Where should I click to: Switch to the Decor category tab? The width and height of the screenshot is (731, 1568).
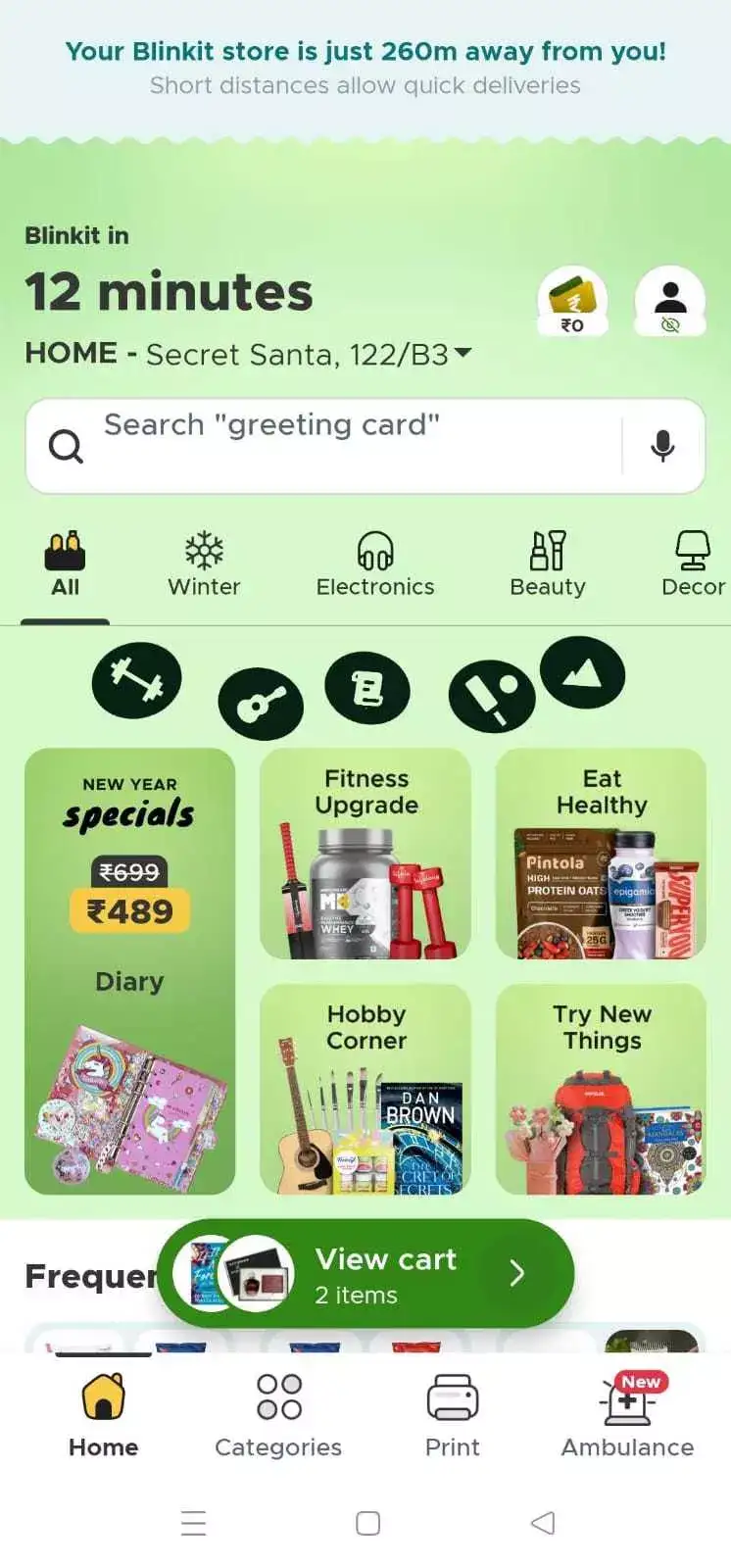coord(692,564)
